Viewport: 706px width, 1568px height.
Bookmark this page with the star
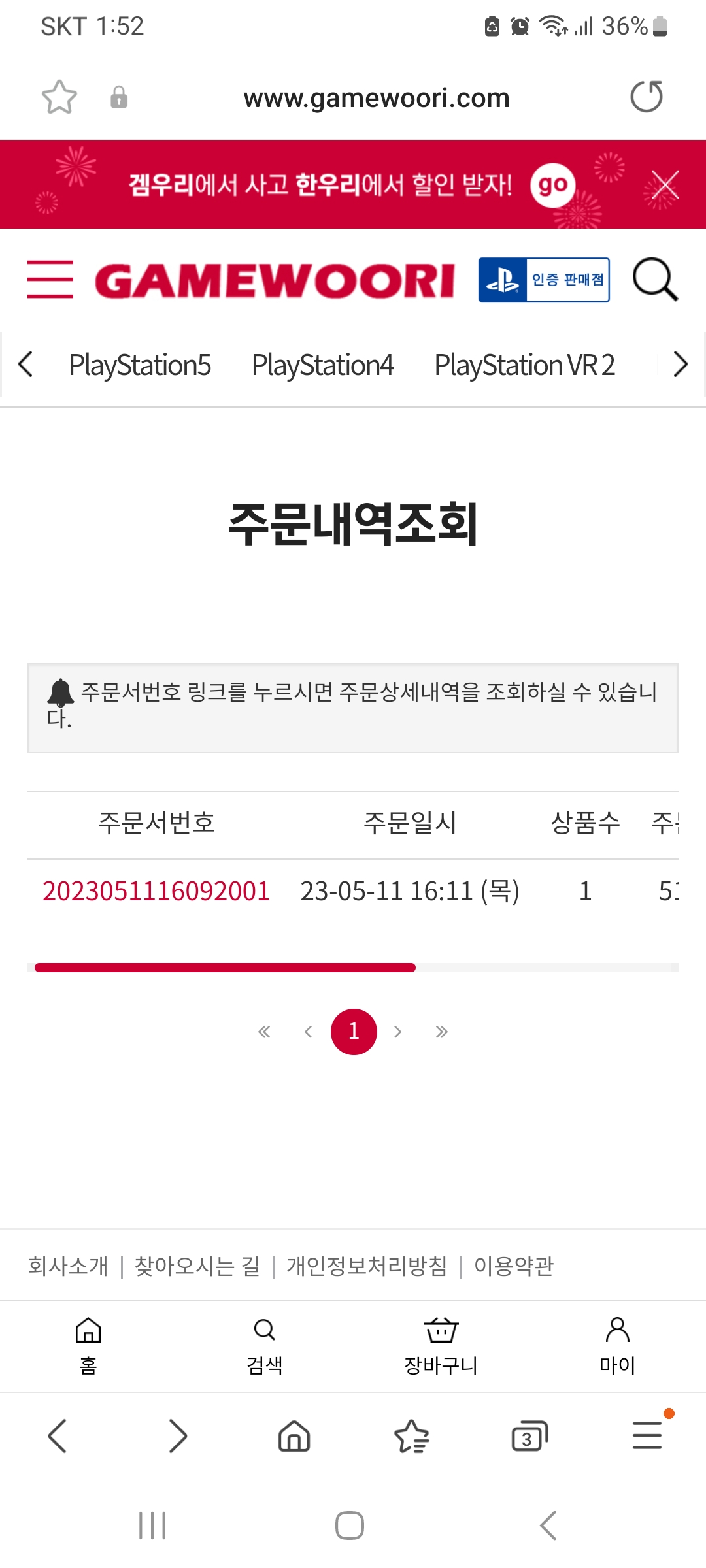pyautogui.click(x=59, y=97)
